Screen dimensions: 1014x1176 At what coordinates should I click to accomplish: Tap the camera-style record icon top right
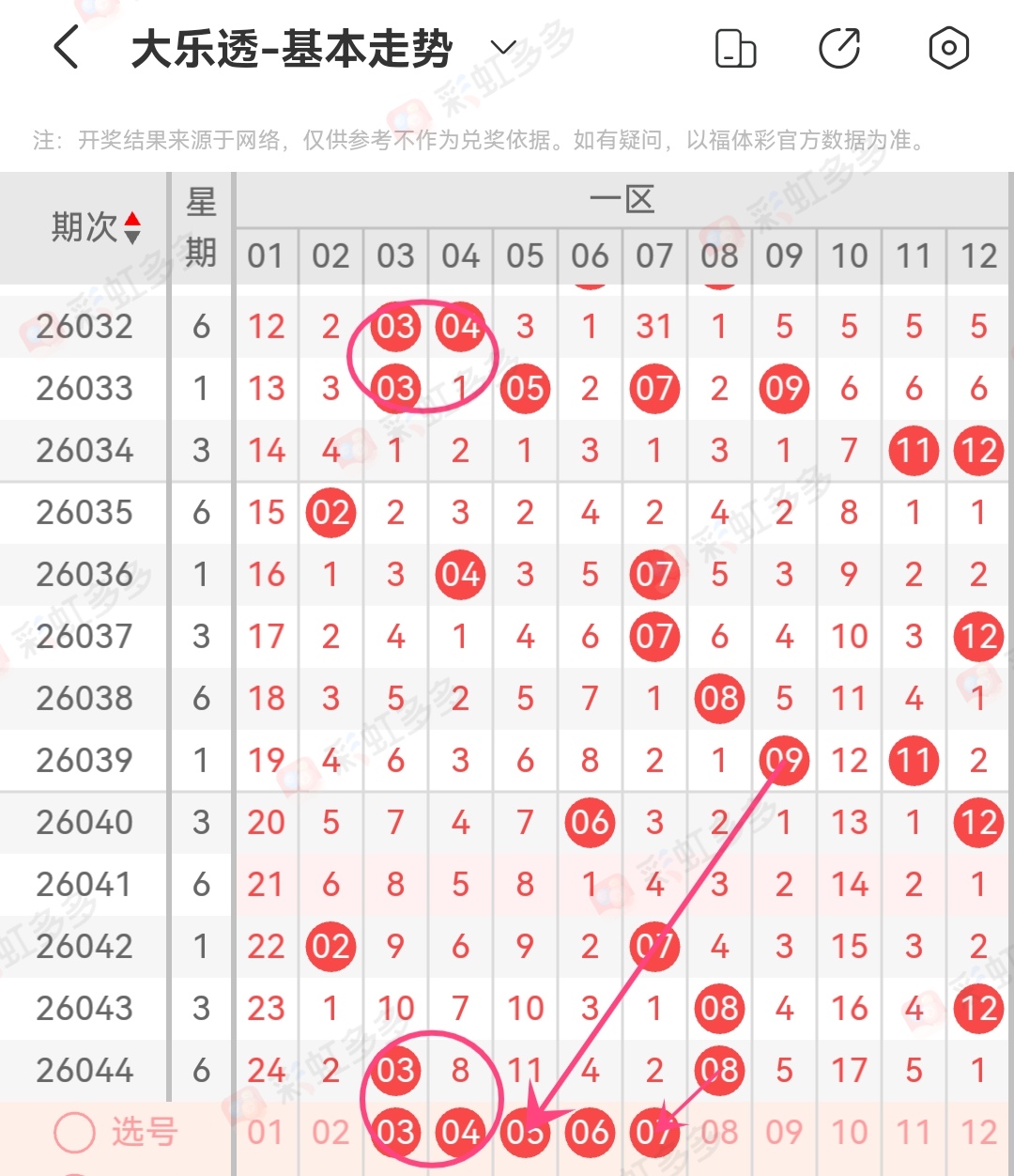coord(949,48)
